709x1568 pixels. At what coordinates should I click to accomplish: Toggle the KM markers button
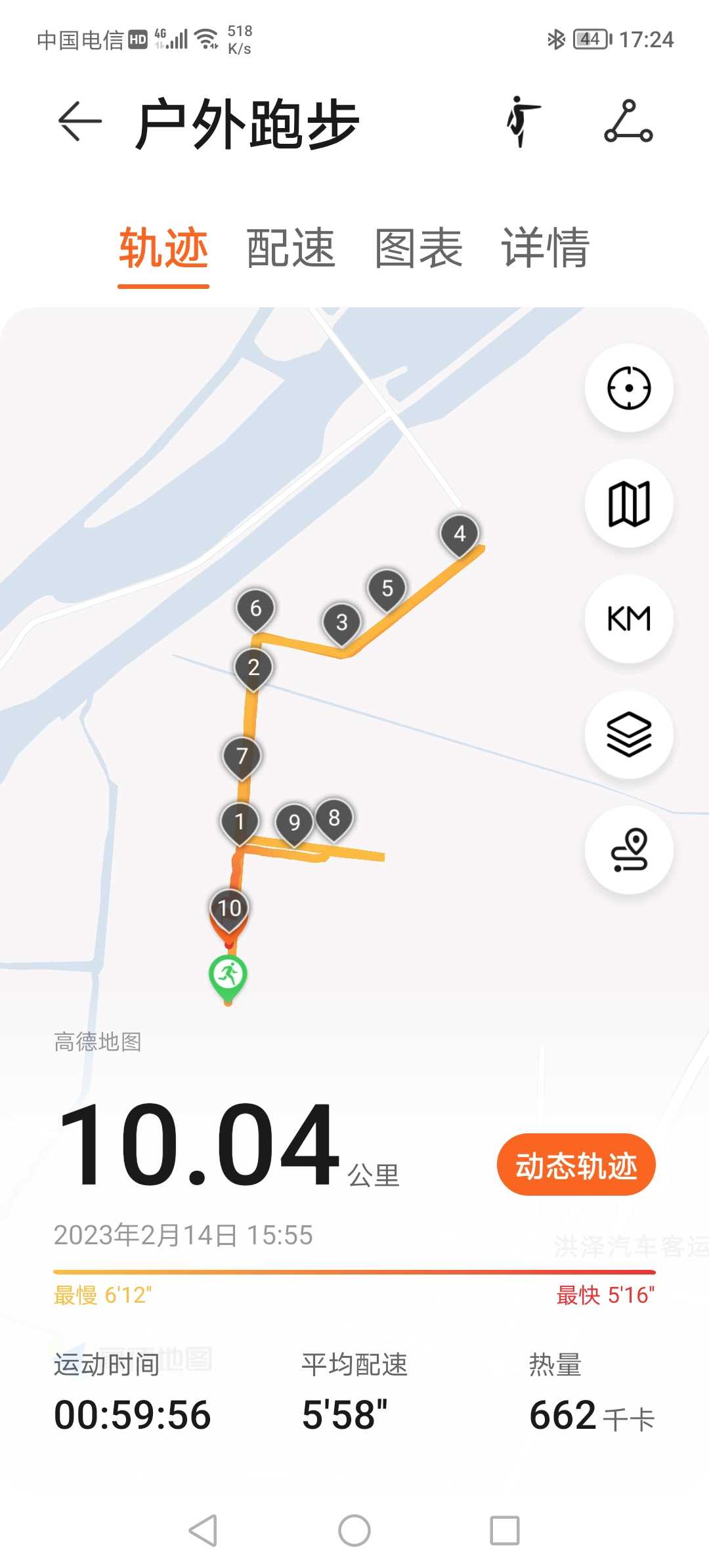point(629,619)
